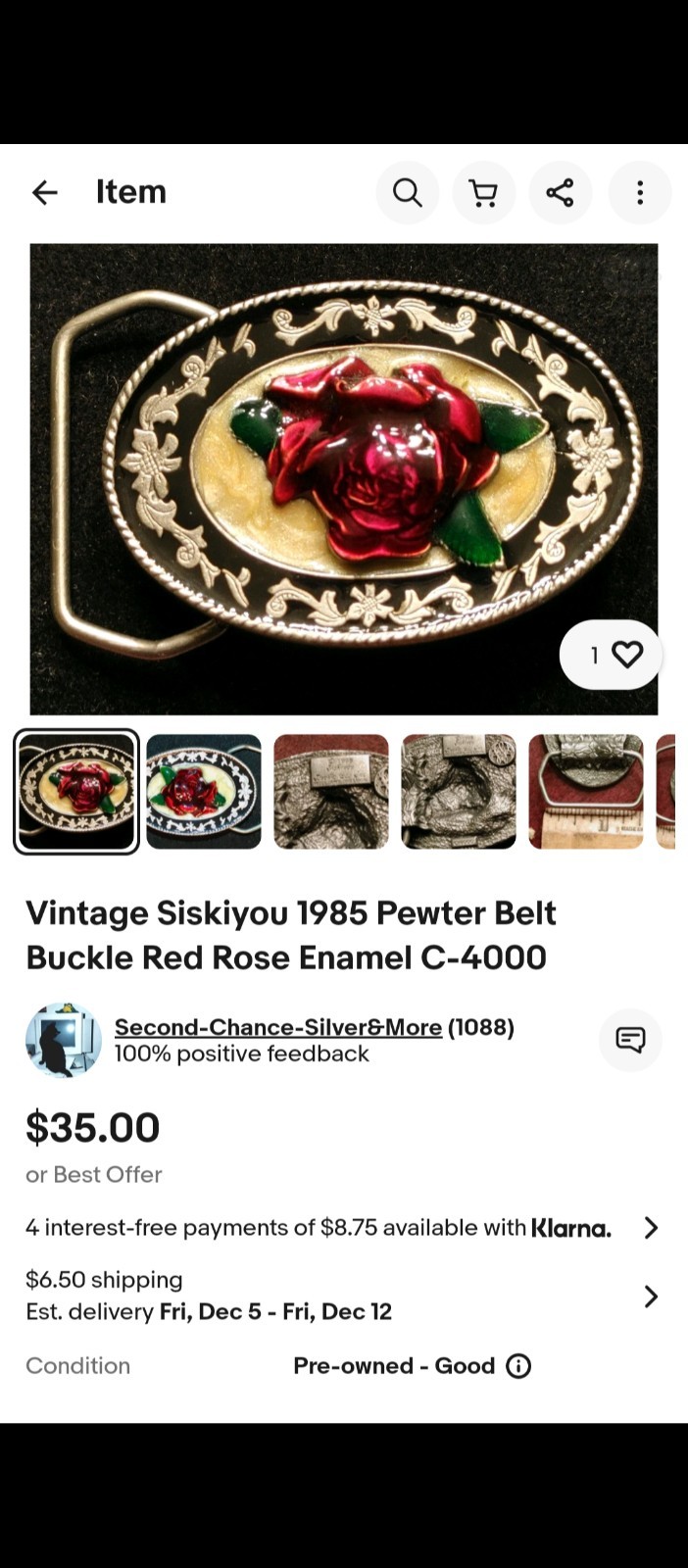Image resolution: width=688 pixels, height=1568 pixels.
Task: Select the second thumbnail of rose buckle
Action: [x=204, y=792]
